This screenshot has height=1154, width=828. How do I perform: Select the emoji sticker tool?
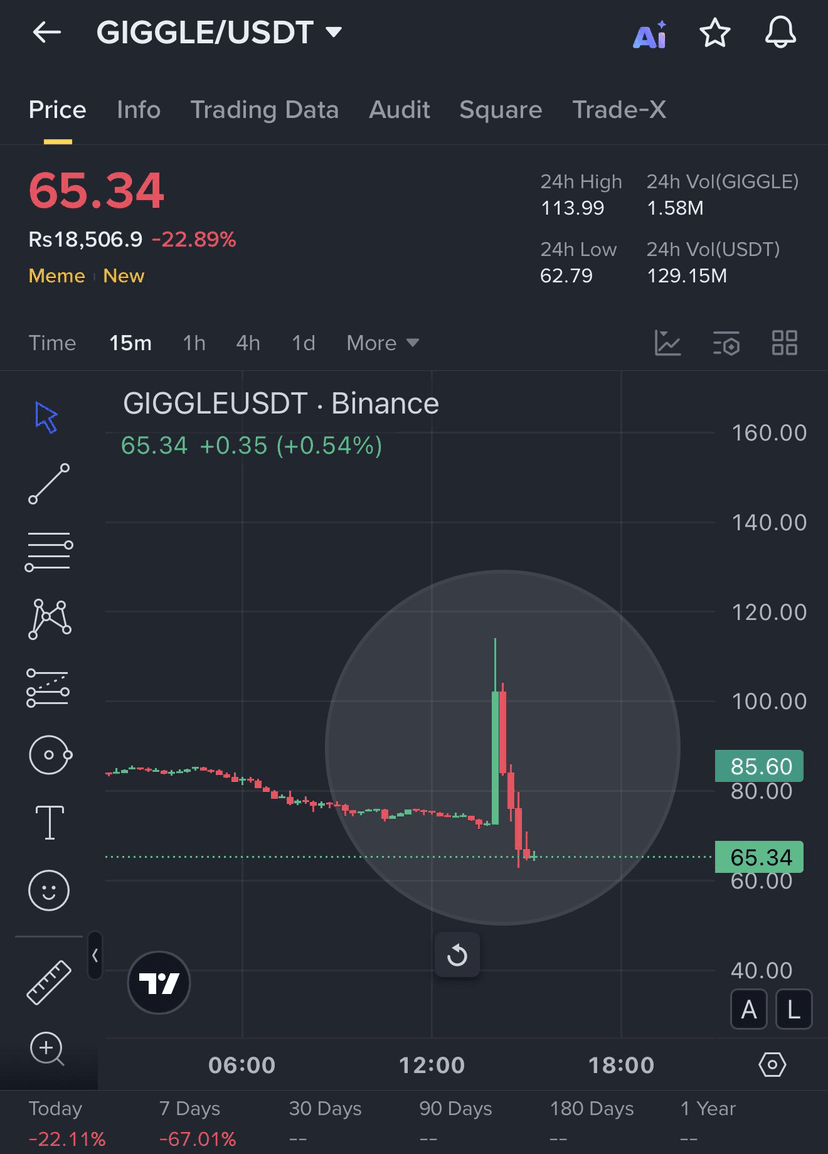(x=48, y=889)
